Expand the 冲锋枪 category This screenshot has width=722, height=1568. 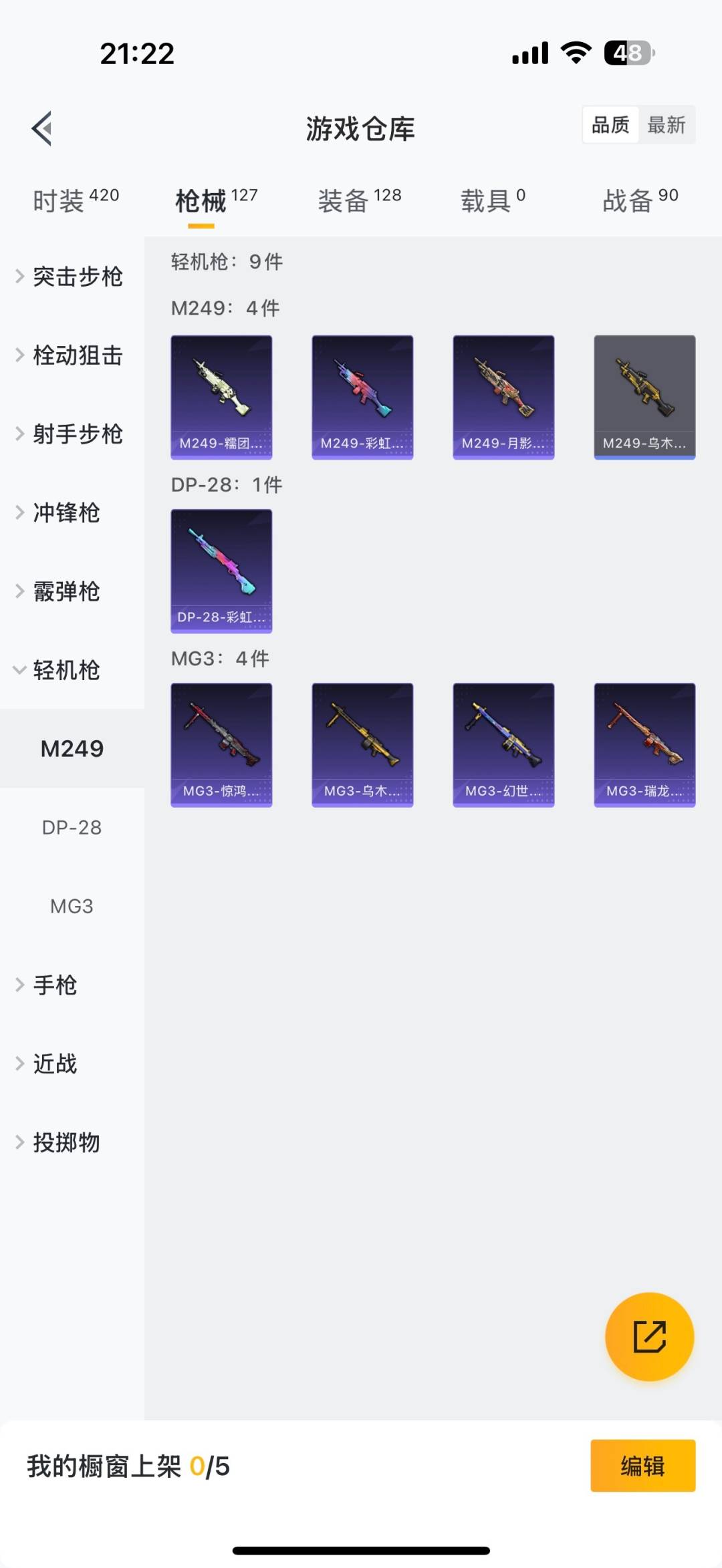point(67,513)
